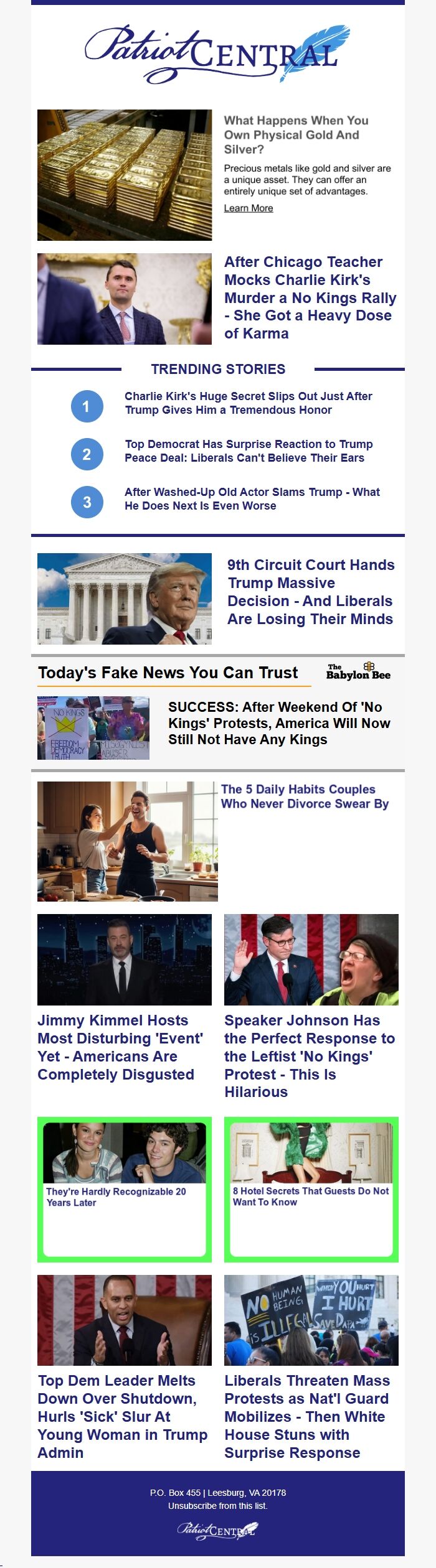Open trending story about Kirk's huge secret
Image resolution: width=436 pixels, height=1568 pixels.
[x=249, y=403]
